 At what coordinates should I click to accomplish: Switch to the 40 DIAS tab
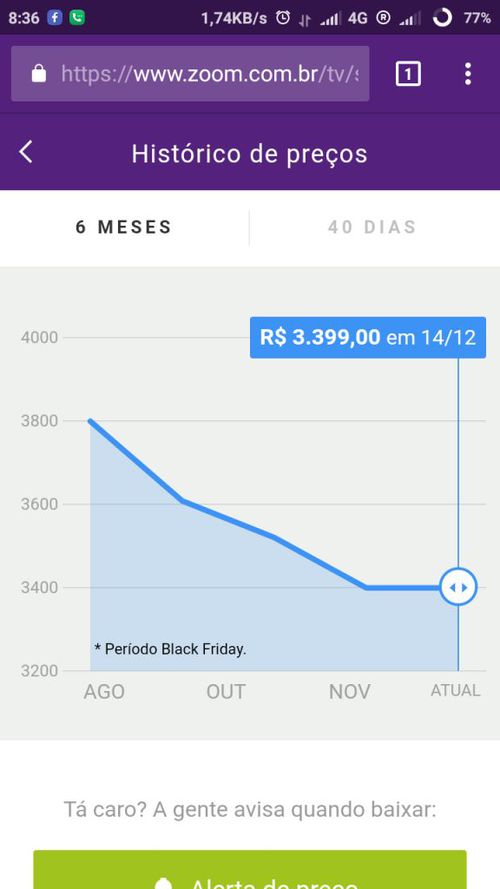(372, 227)
